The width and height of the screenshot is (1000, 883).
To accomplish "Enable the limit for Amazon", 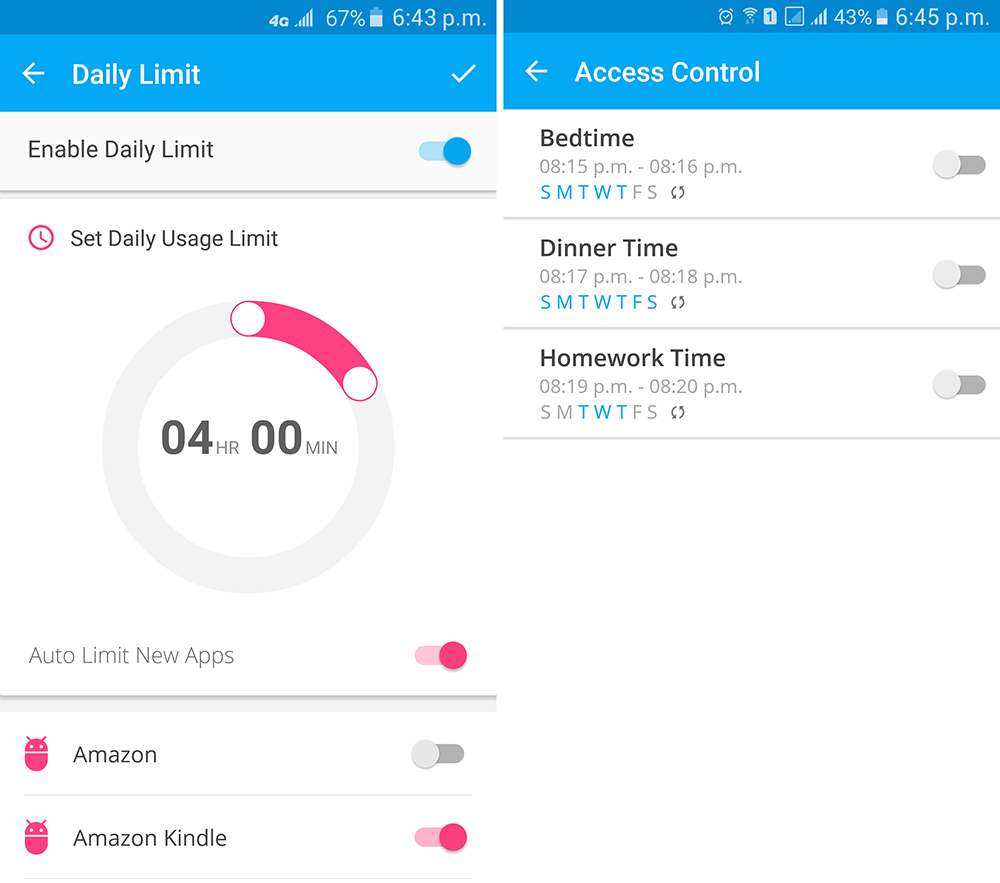I will tap(438, 754).
